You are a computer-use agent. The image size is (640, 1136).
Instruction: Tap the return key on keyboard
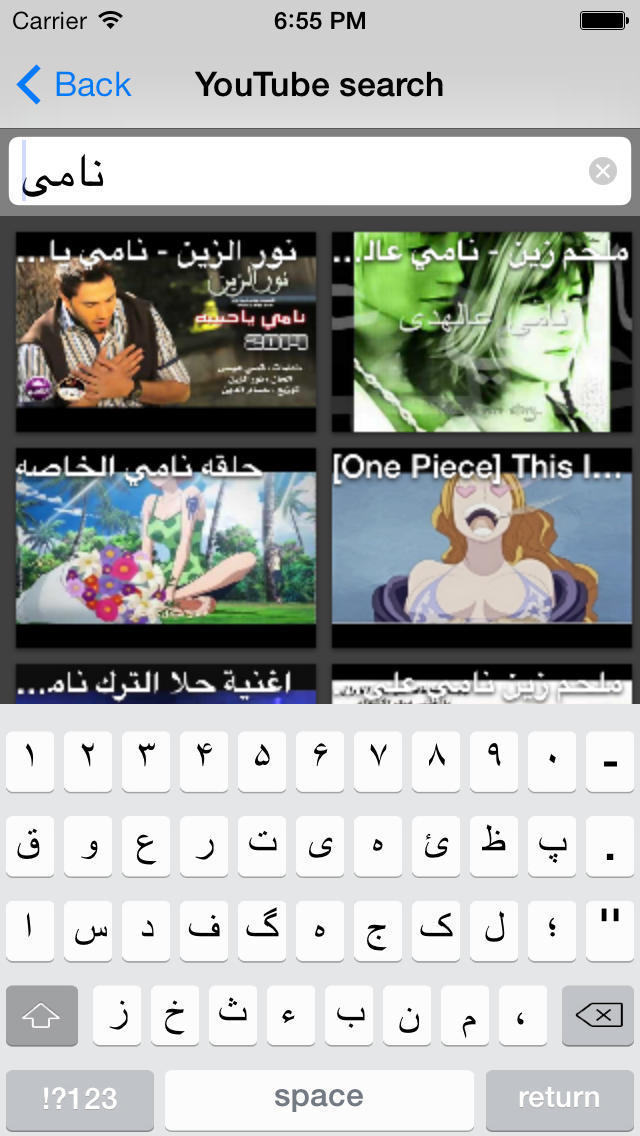[x=560, y=1099]
